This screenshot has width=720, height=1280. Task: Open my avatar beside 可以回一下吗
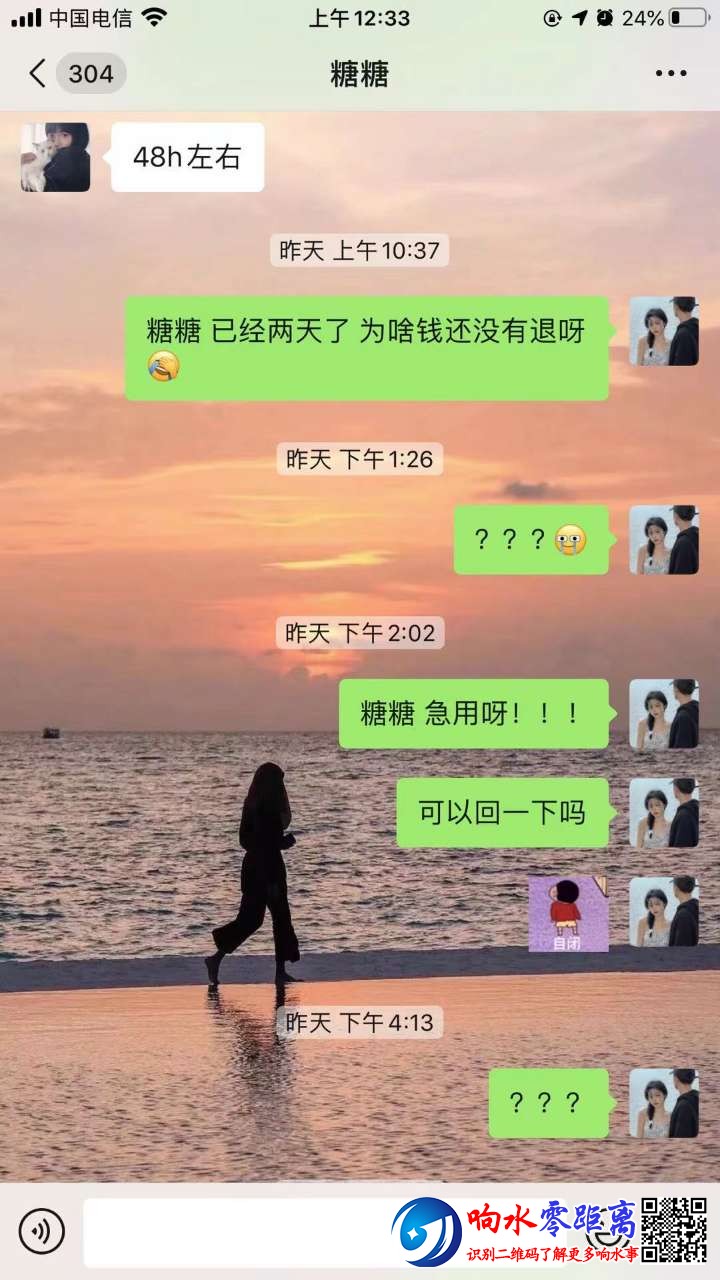click(x=664, y=813)
